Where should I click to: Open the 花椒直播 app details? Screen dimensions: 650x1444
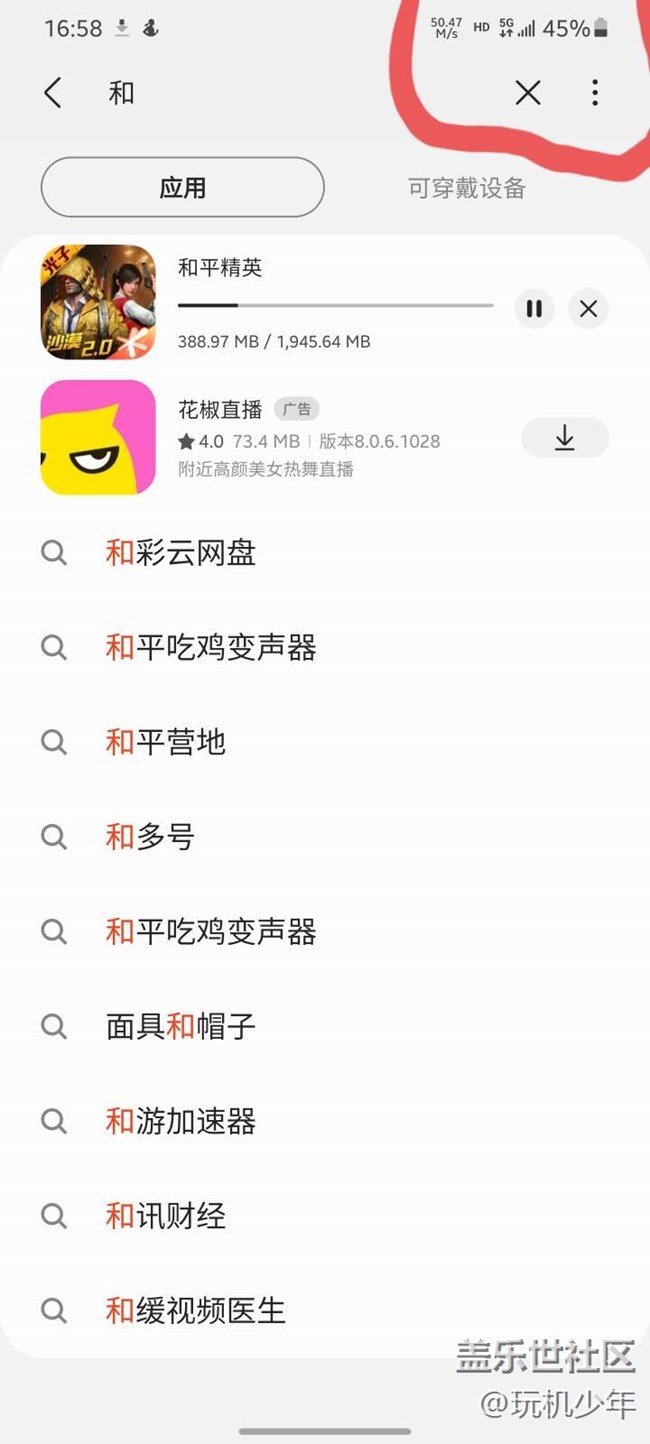(98, 437)
